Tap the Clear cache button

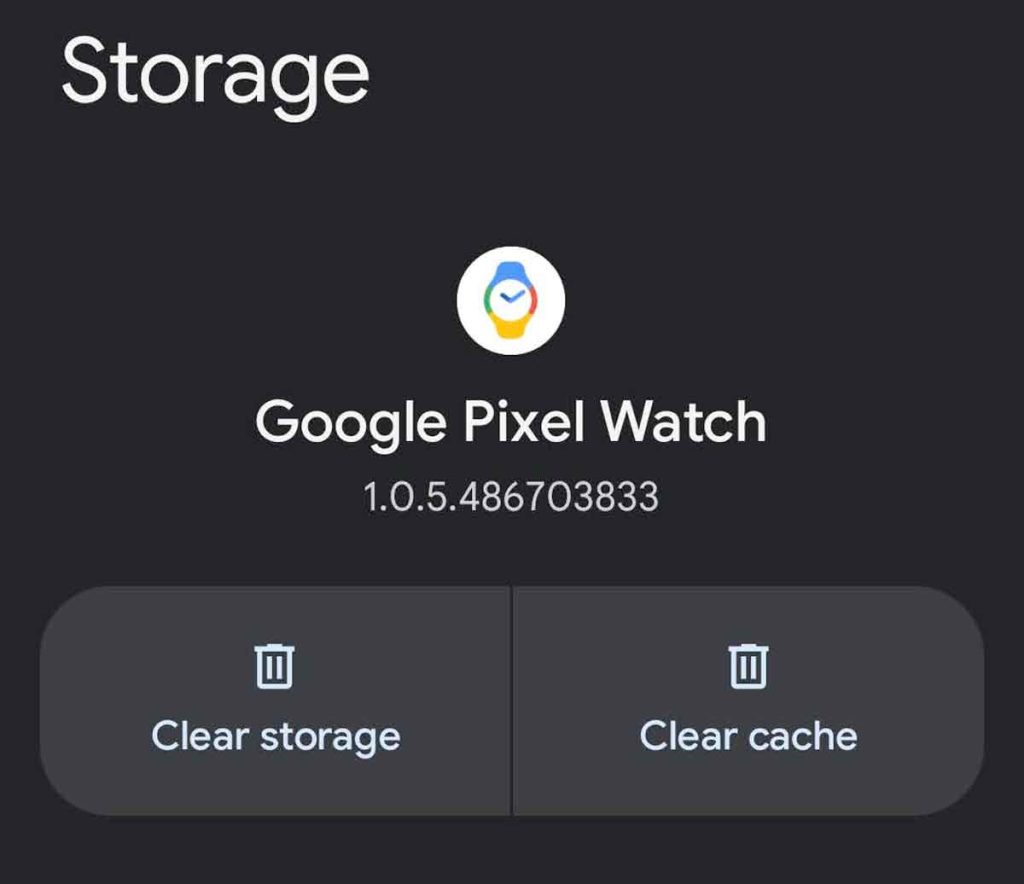[x=748, y=701]
